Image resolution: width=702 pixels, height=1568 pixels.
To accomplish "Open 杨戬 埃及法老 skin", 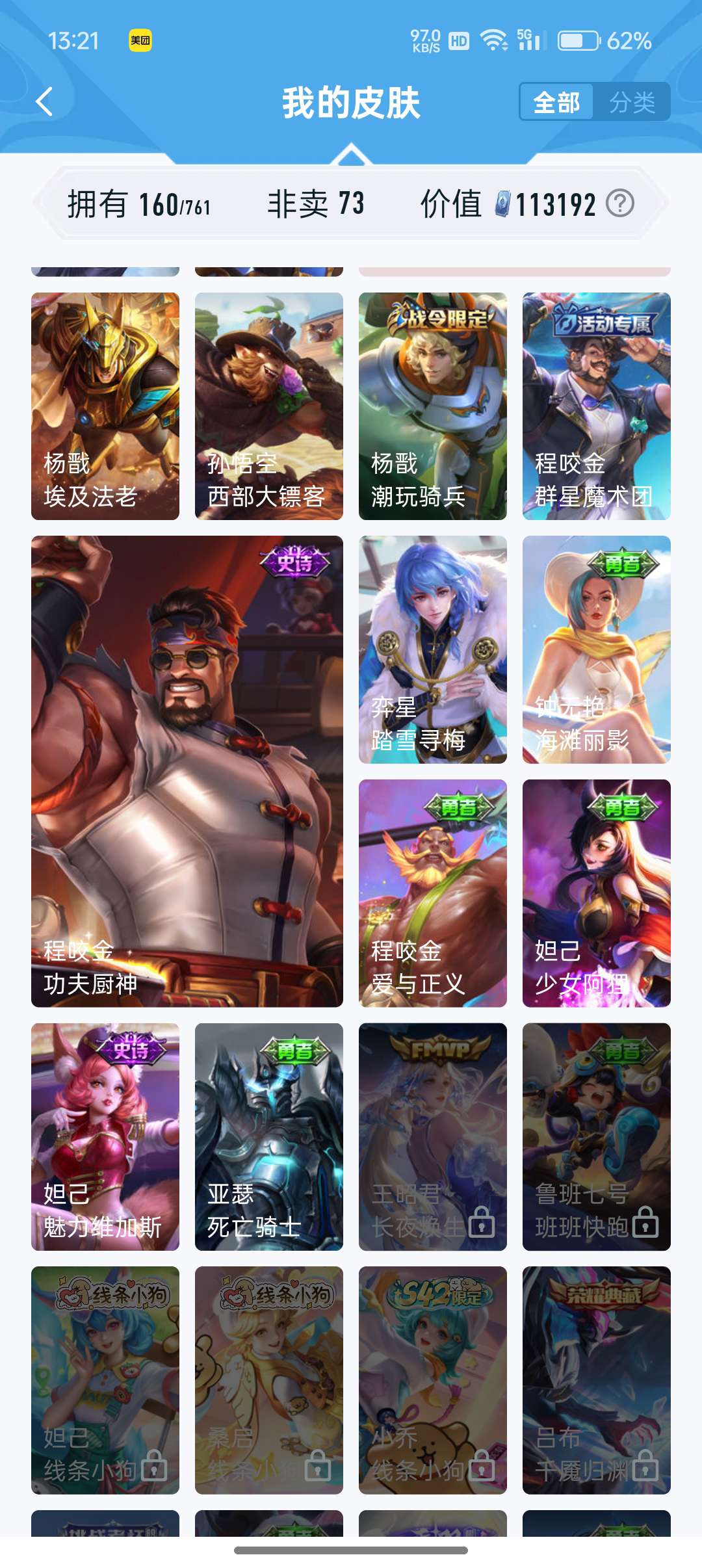I will point(105,406).
